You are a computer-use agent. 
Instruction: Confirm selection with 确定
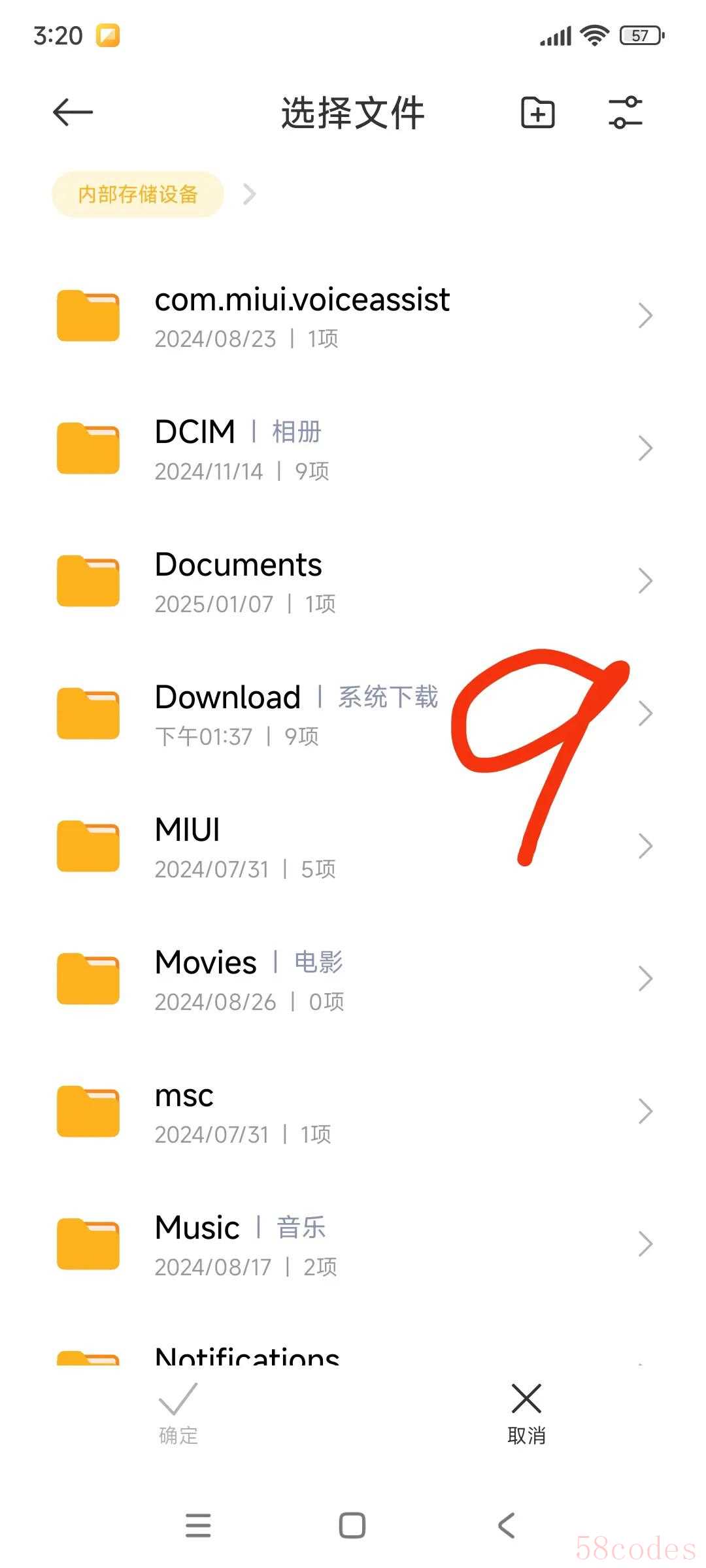[178, 1413]
